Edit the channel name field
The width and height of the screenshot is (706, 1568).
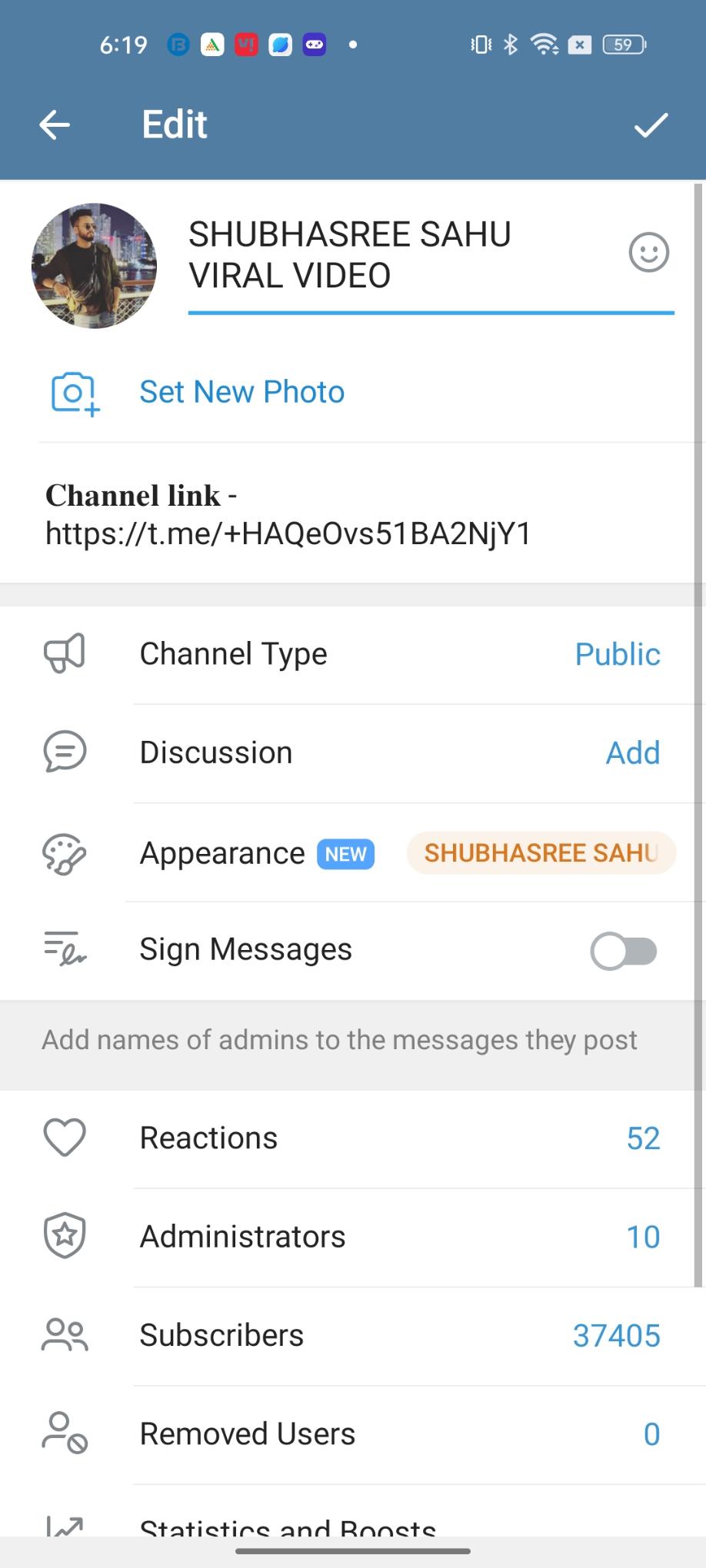tap(400, 255)
